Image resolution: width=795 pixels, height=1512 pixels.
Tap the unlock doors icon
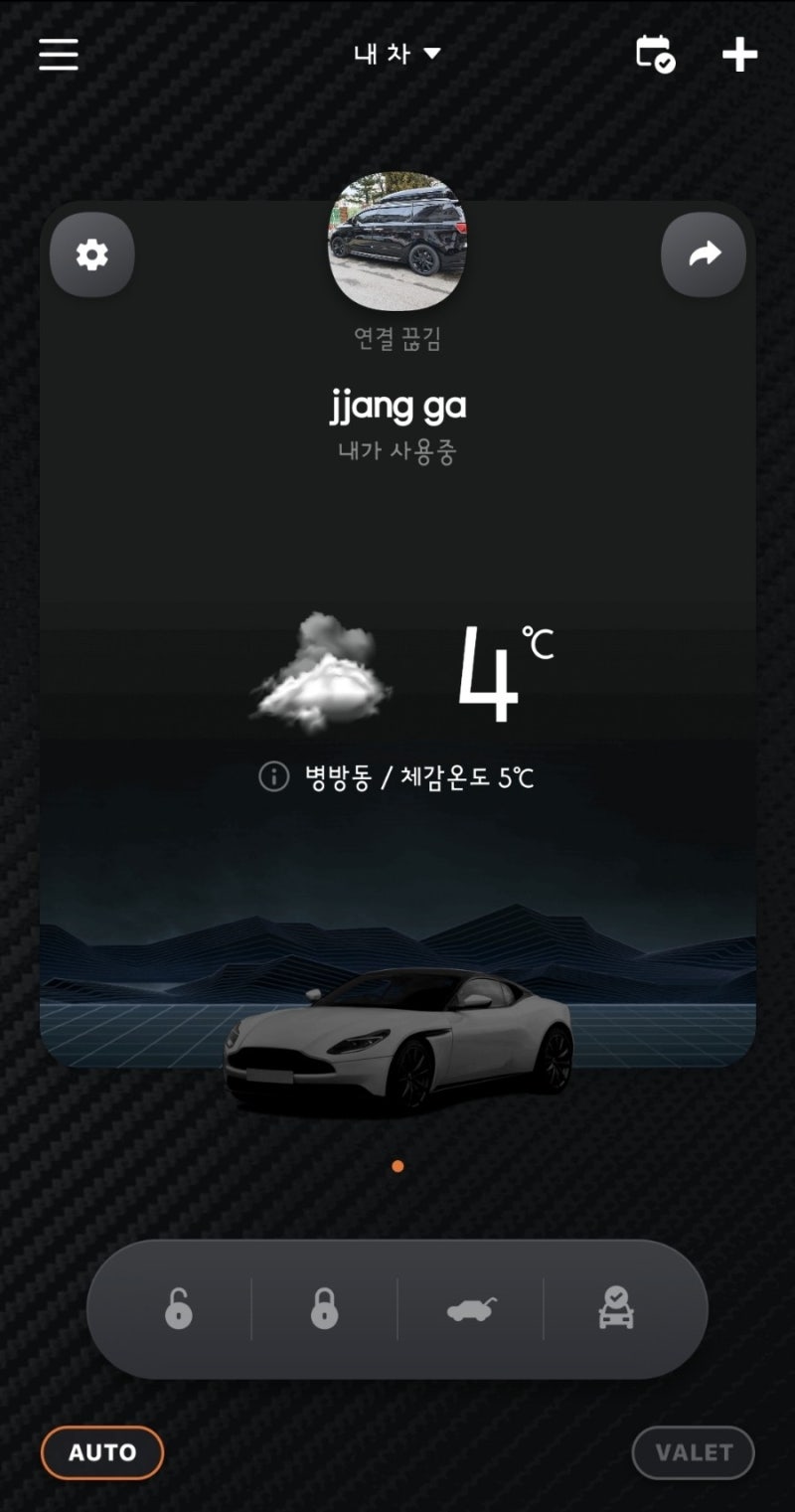tap(177, 1308)
